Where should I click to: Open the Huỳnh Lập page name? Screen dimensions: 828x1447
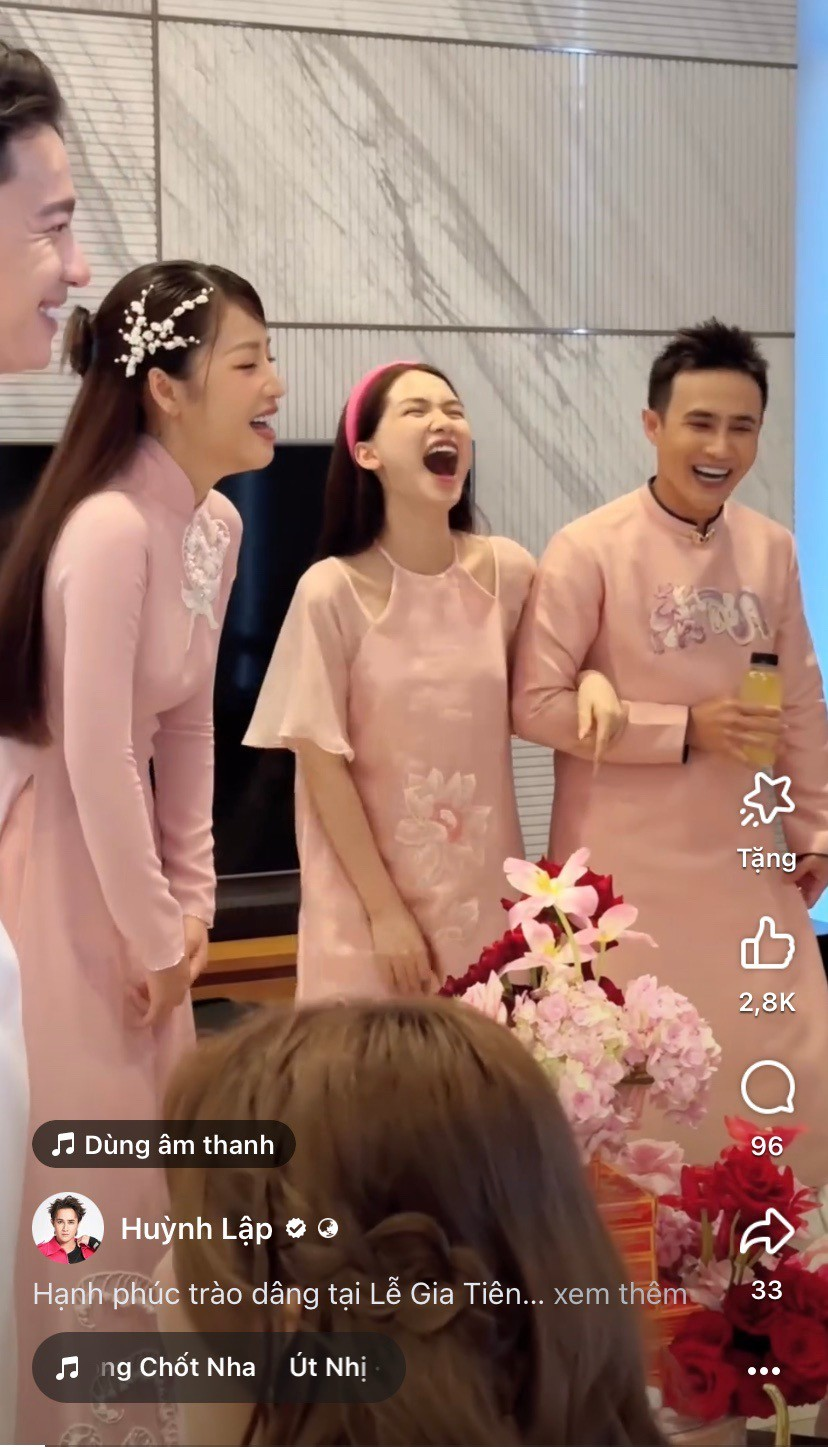(196, 1230)
